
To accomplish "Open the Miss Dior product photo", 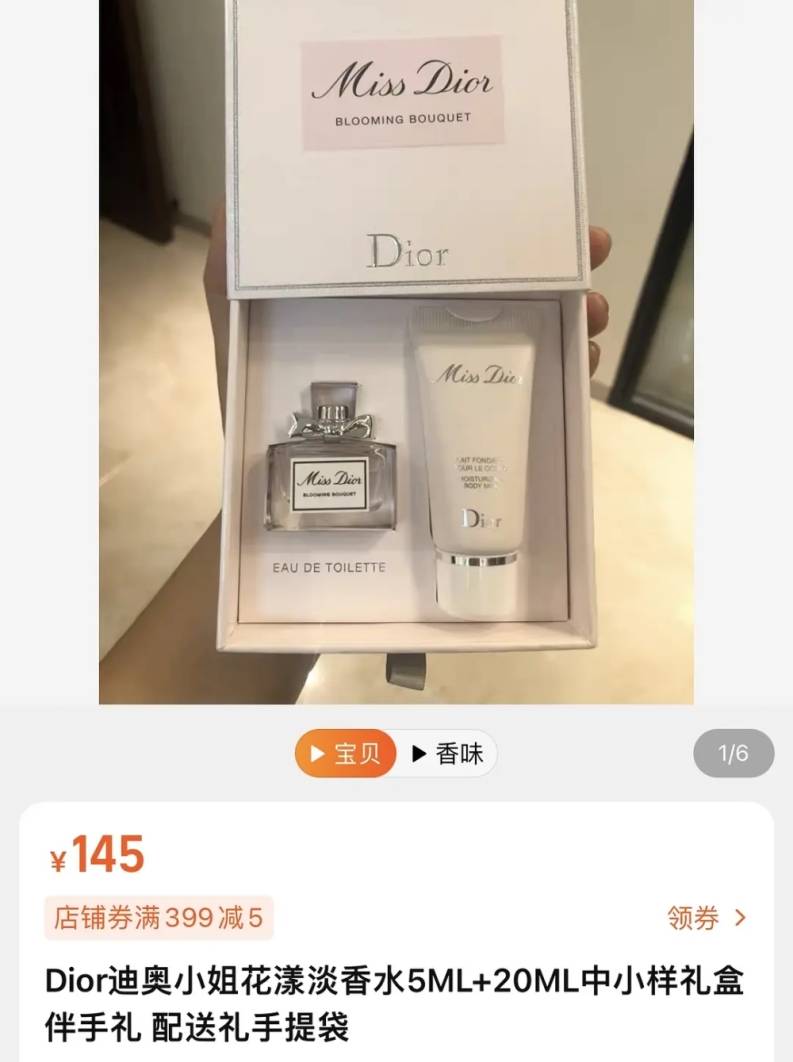I will pyautogui.click(x=396, y=350).
